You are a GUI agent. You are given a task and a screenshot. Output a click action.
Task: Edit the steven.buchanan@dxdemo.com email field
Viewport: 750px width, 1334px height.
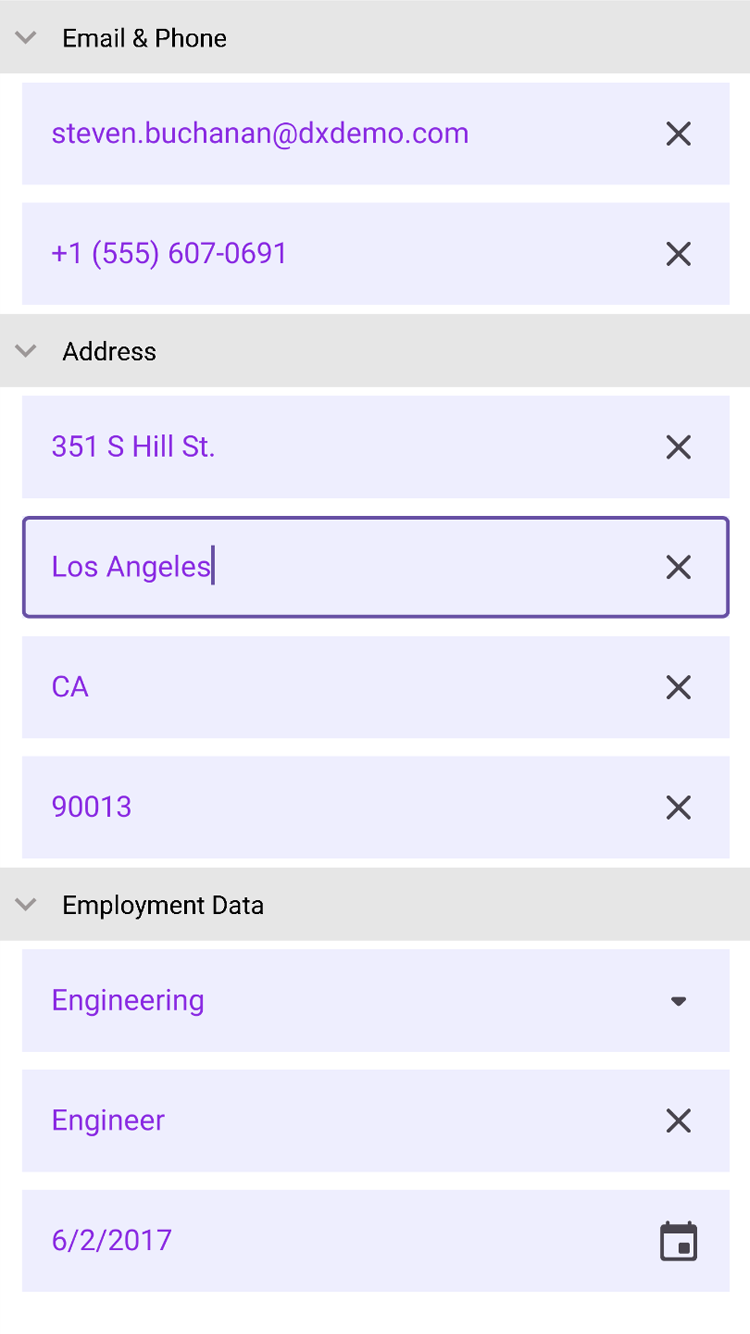[300, 134]
